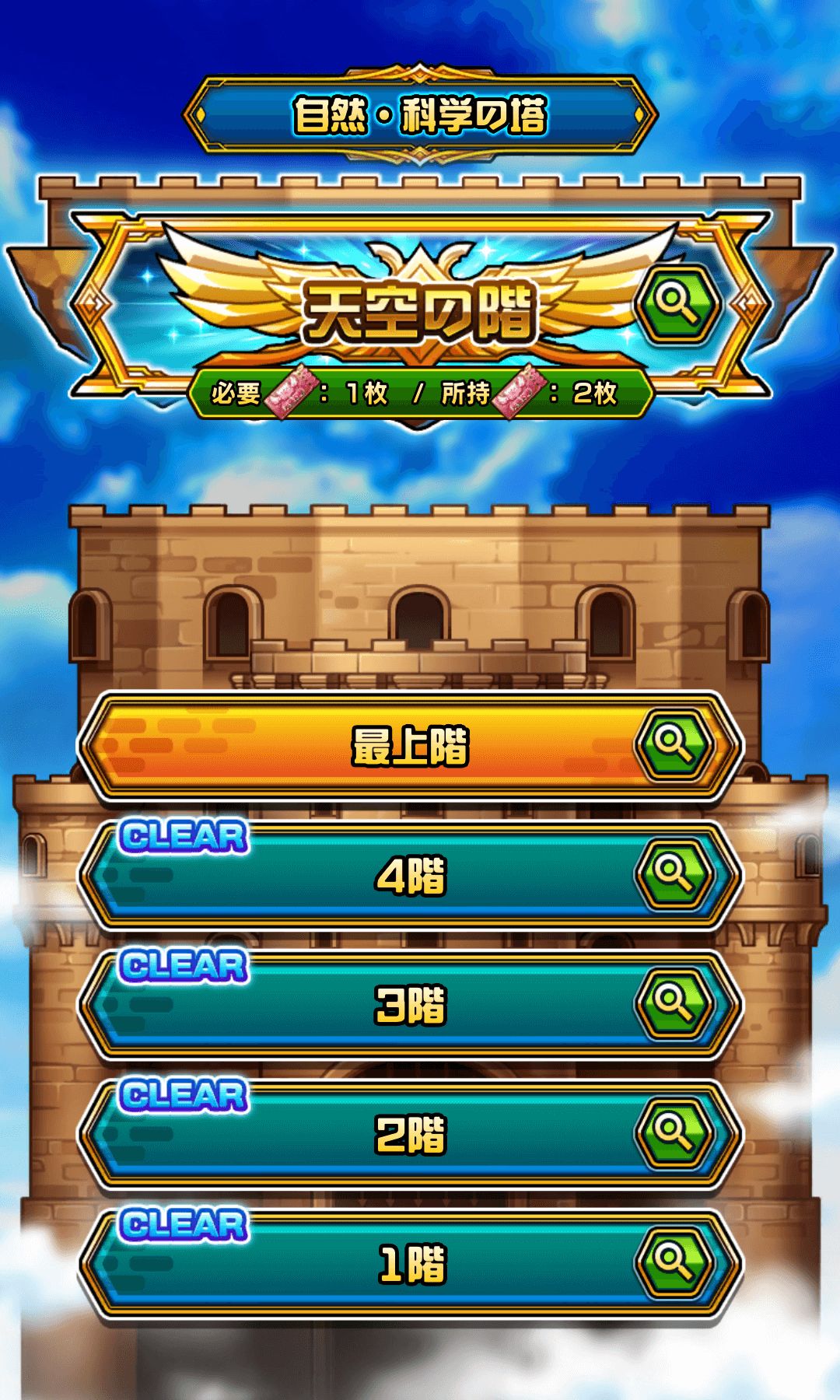
Task: Check 2階 details via magnifier icon
Action: (x=674, y=1132)
